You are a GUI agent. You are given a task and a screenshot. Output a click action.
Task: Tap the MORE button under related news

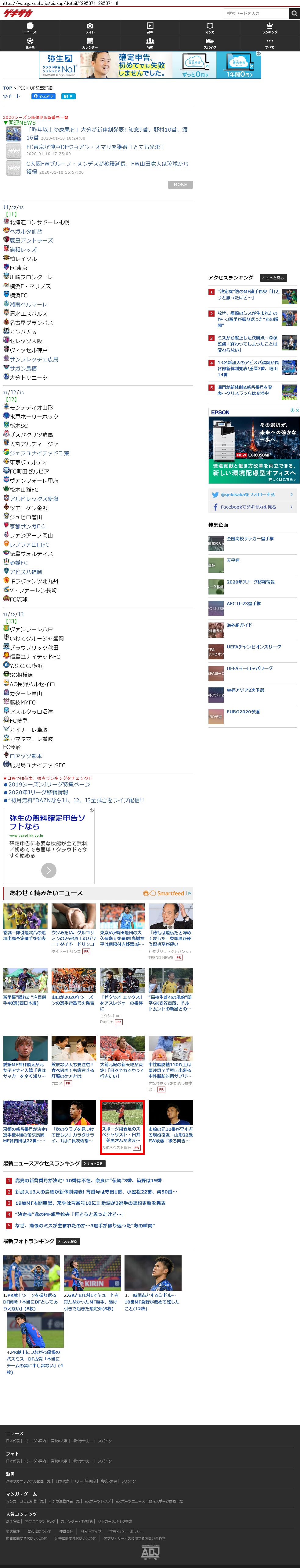pos(180,184)
